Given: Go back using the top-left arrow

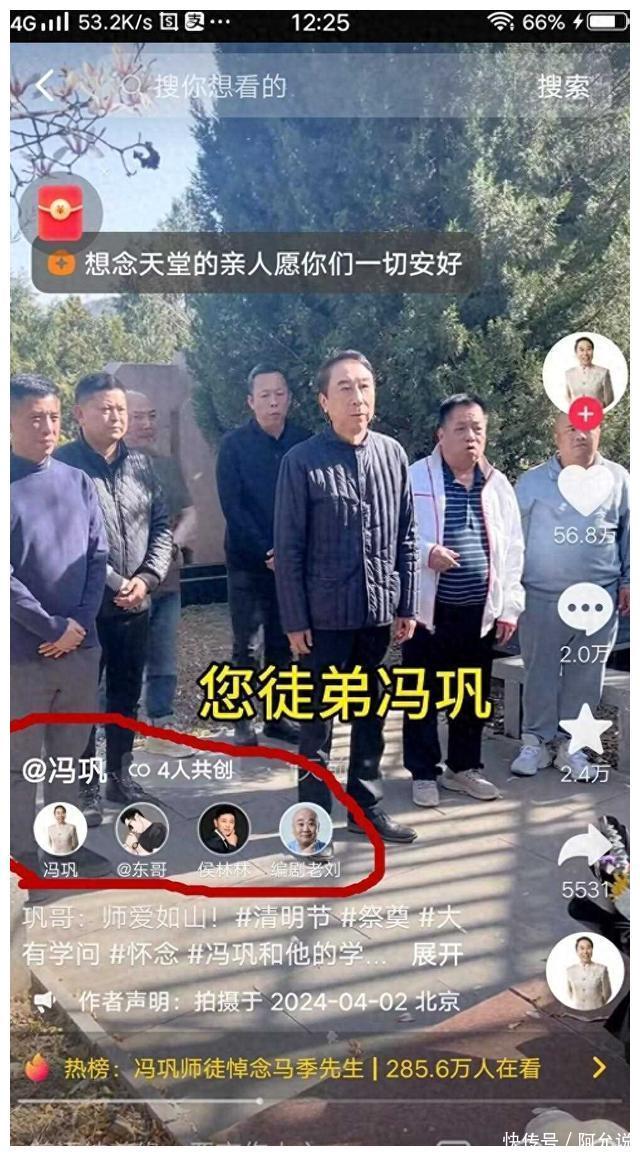Looking at the screenshot, I should [44, 86].
